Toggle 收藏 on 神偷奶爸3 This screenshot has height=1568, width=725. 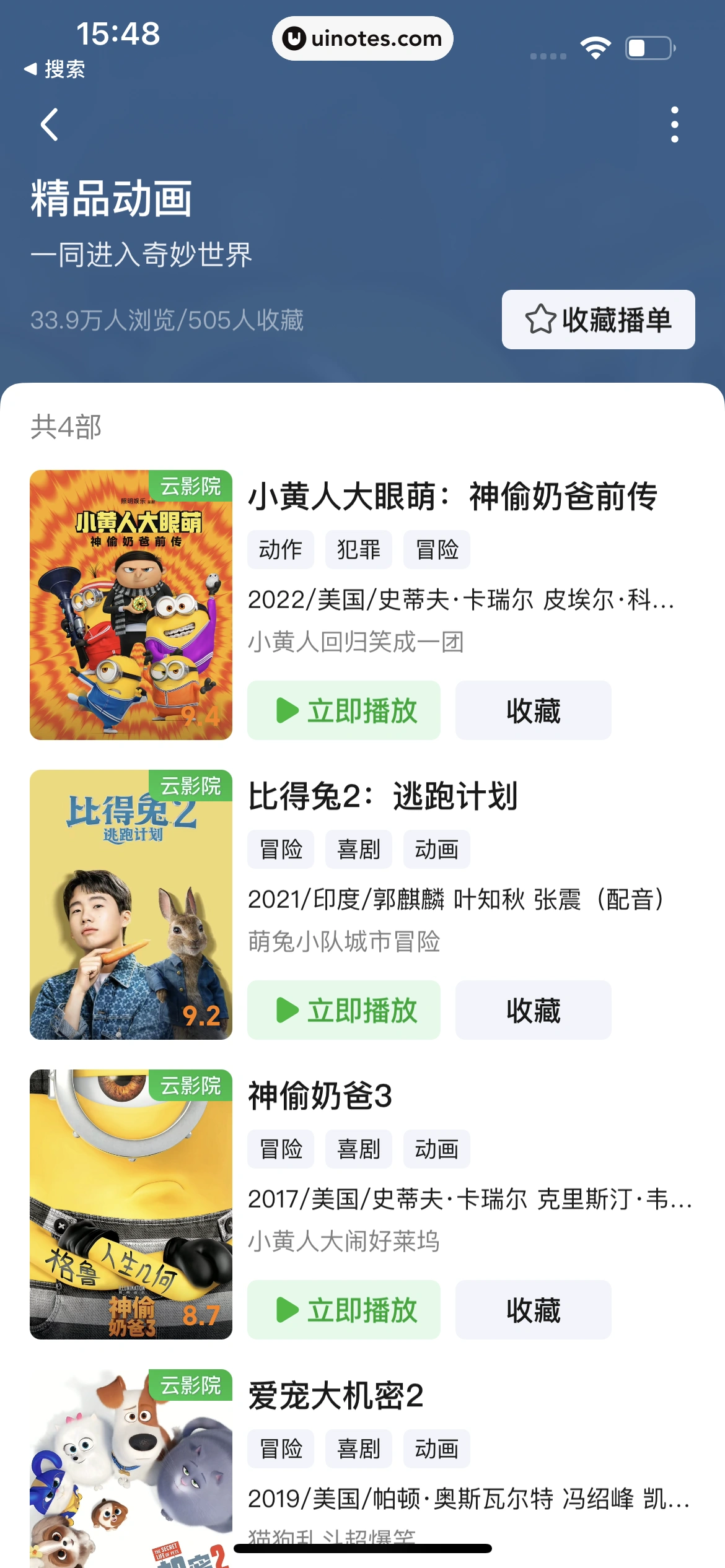[x=532, y=1310]
